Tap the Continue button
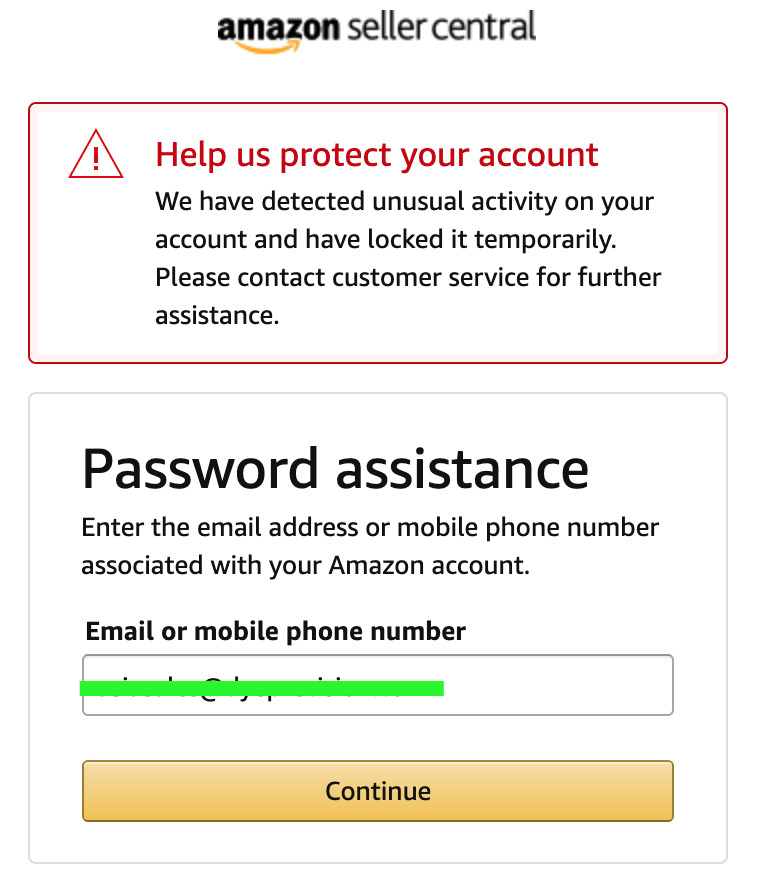 pos(377,791)
